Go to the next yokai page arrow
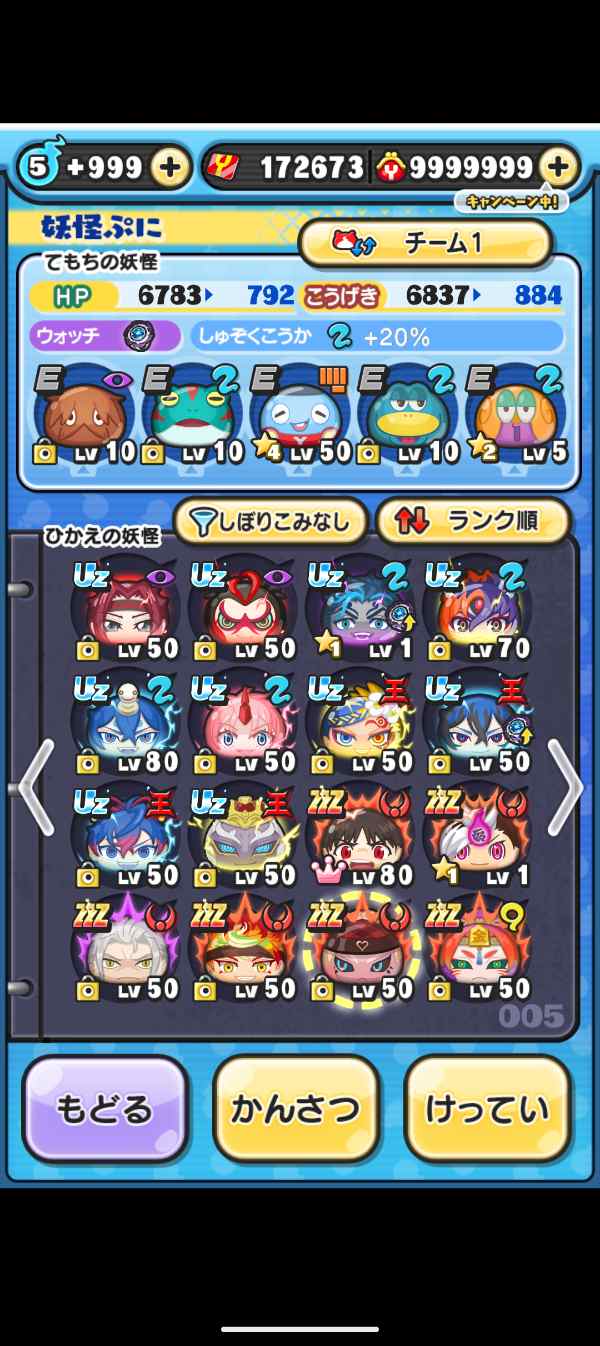Image resolution: width=600 pixels, height=1346 pixels. point(564,787)
